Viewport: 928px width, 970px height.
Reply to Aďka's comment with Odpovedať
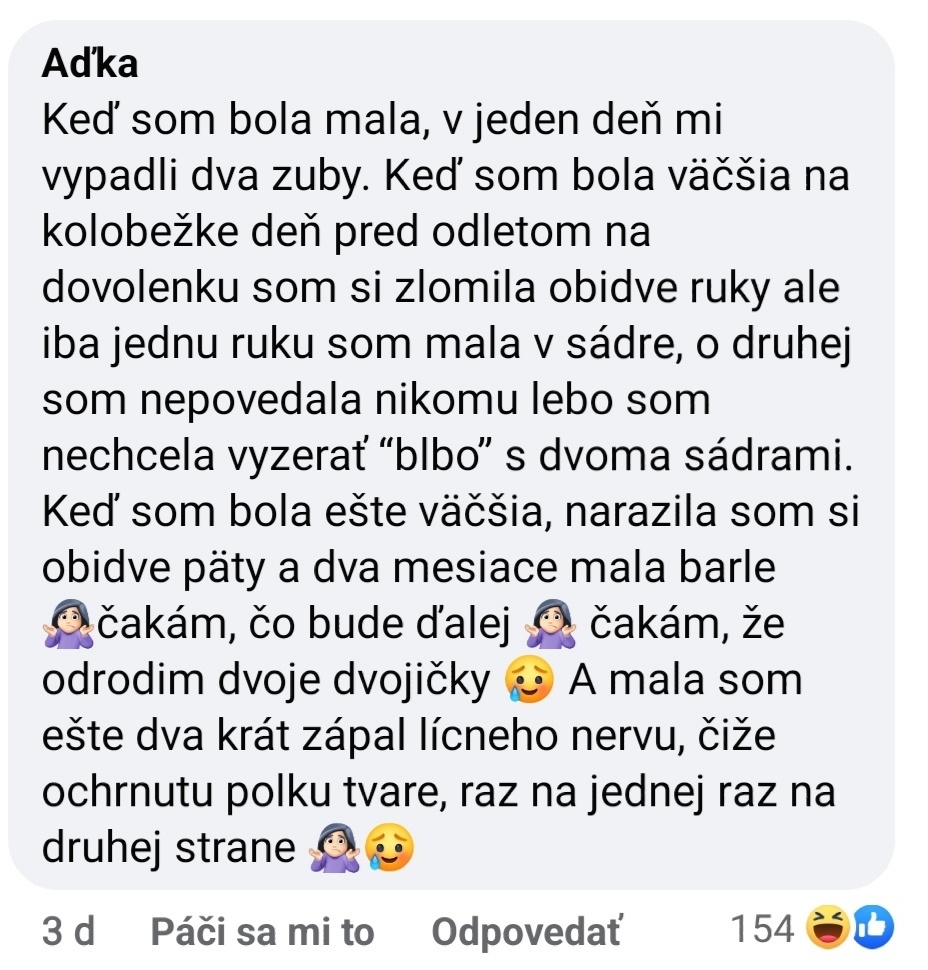click(526, 932)
